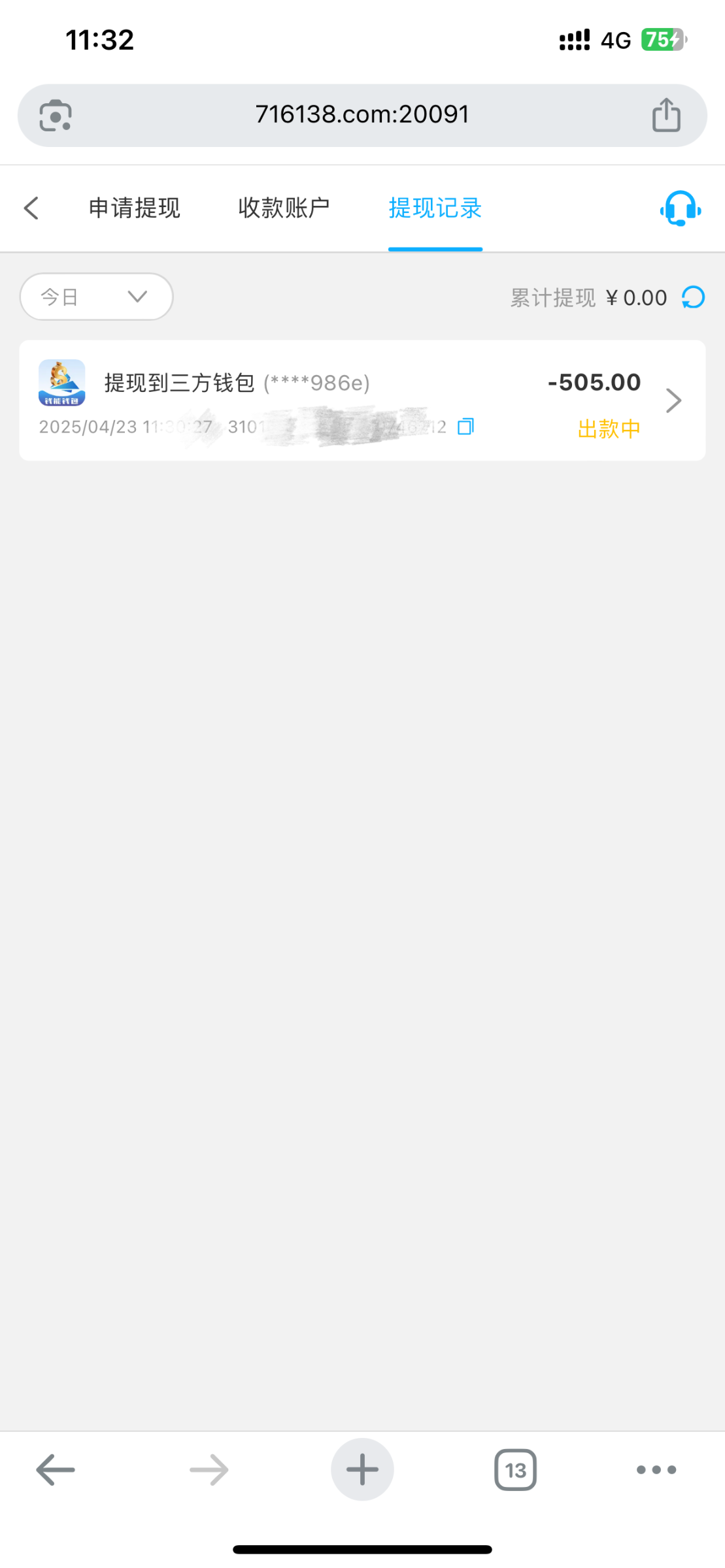Expand the 今日 date filter dropdown
This screenshot has height=1568, width=725.
[97, 297]
